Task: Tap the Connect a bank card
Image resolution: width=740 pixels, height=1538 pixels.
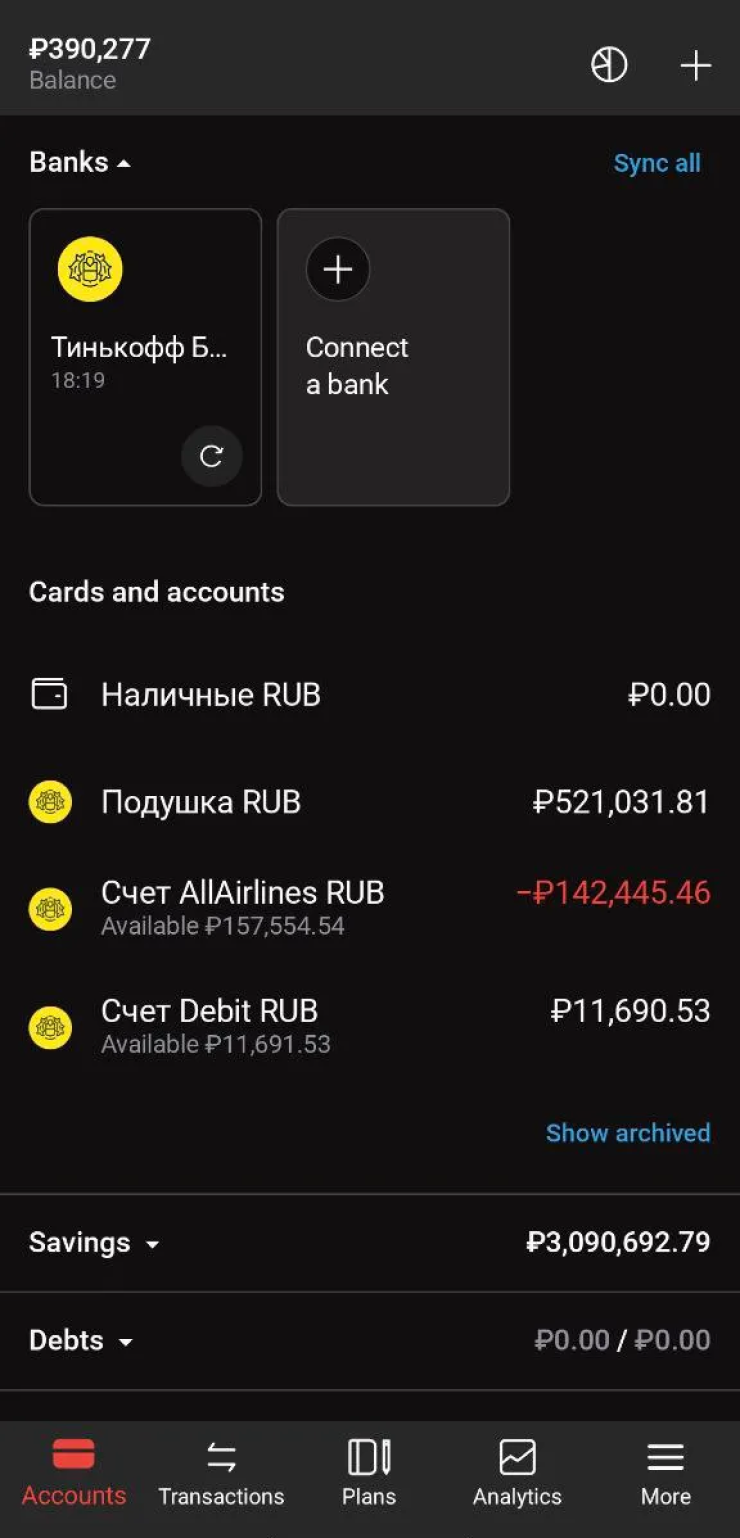Action: pyautogui.click(x=393, y=357)
